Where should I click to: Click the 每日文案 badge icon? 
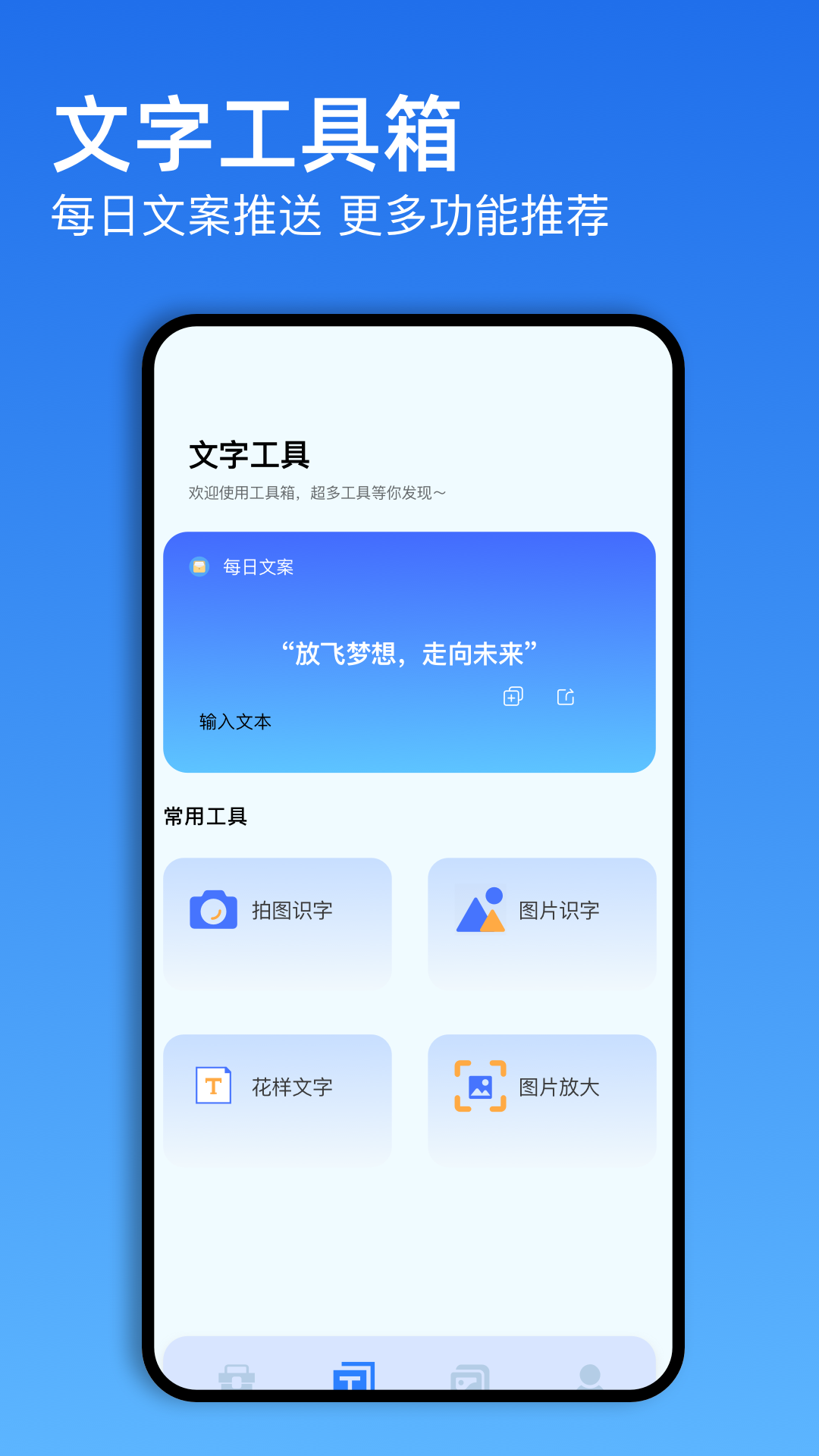199,566
